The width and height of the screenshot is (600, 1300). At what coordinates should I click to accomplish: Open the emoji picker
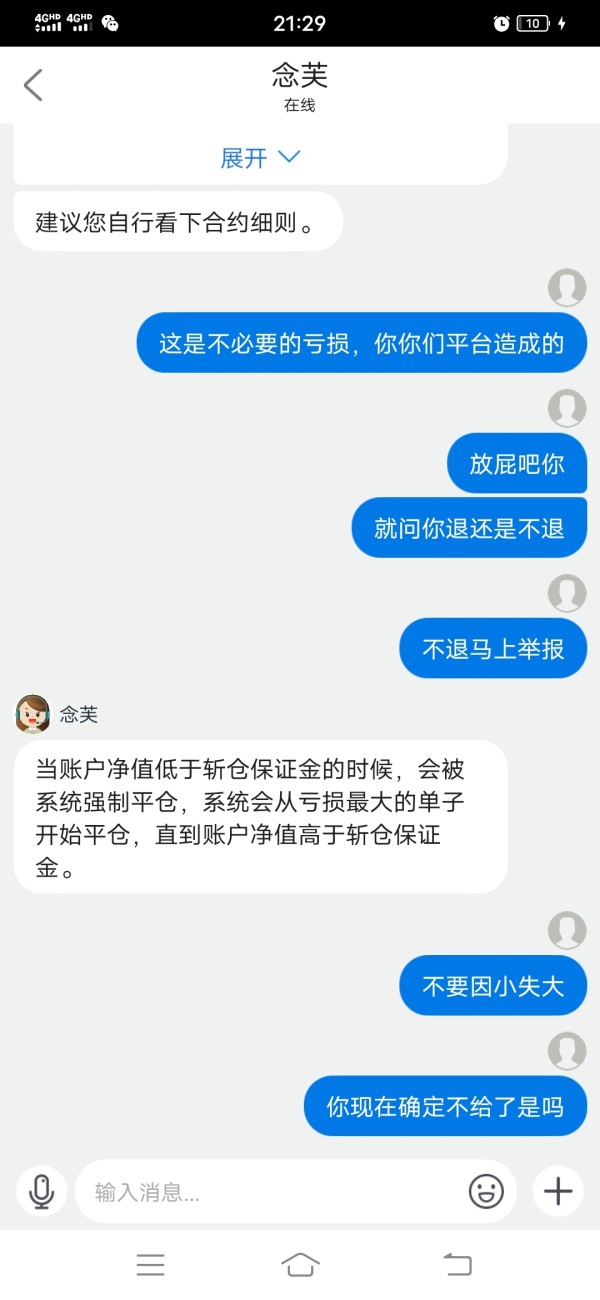click(x=486, y=1191)
